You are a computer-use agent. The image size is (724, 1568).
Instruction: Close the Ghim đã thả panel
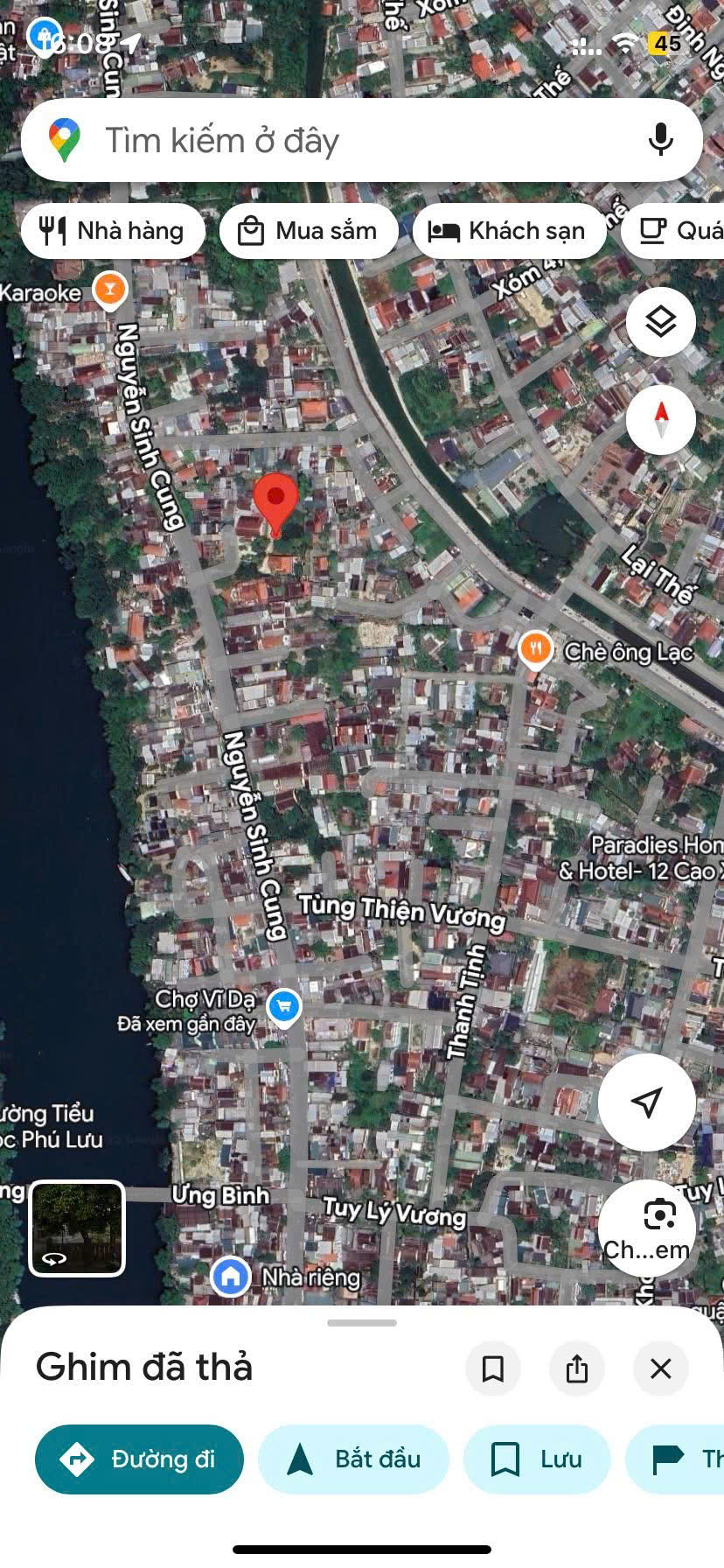point(661,1368)
